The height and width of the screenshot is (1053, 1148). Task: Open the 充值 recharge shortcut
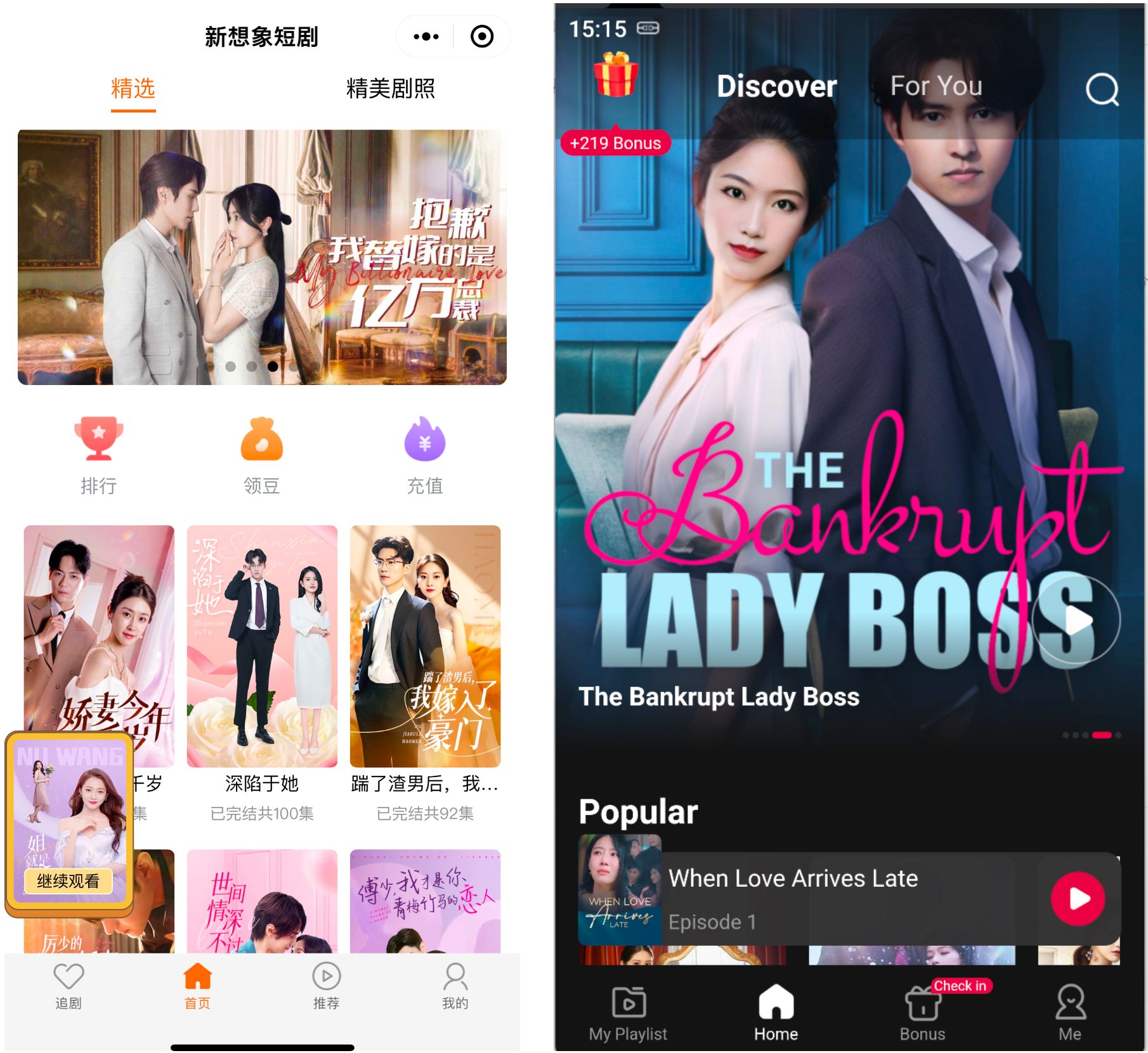click(x=424, y=454)
